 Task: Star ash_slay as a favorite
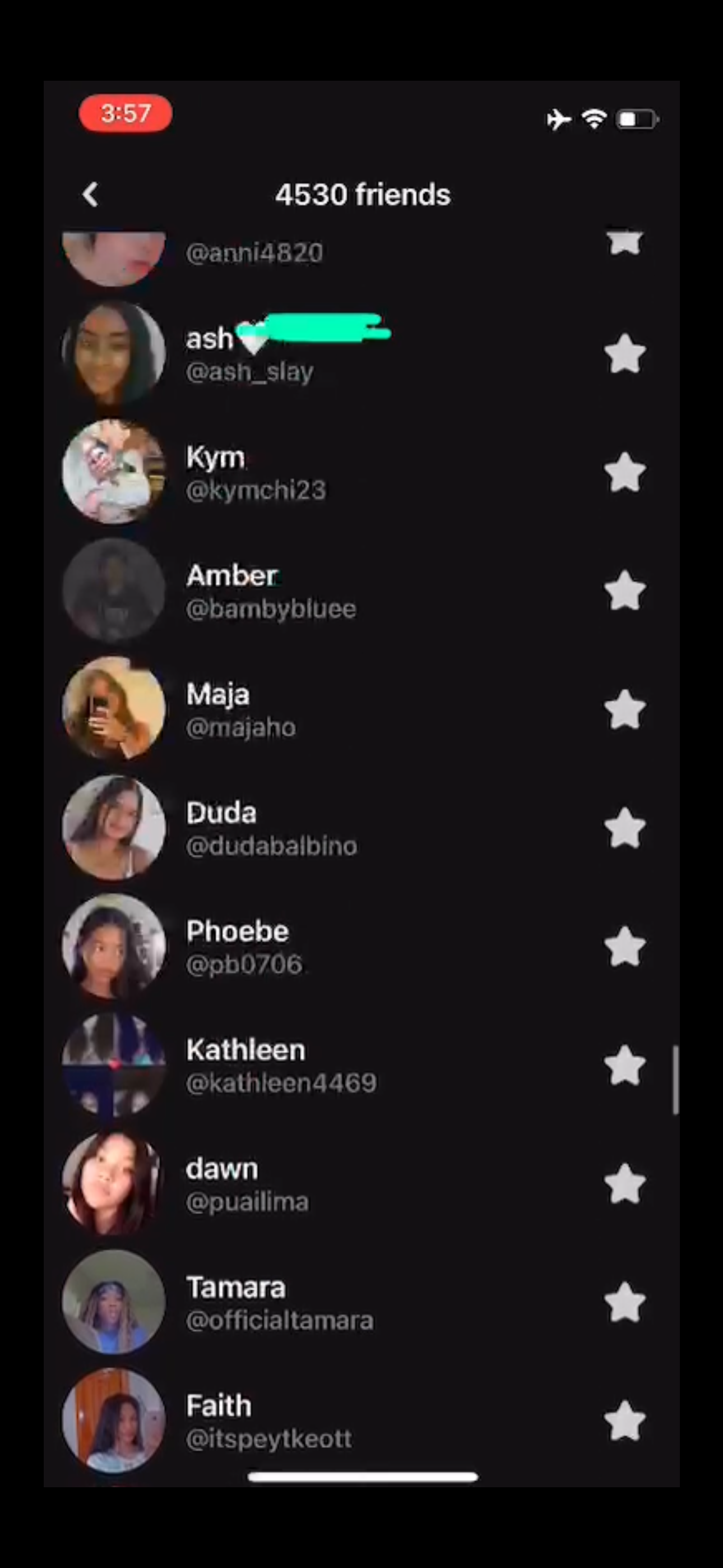click(624, 354)
